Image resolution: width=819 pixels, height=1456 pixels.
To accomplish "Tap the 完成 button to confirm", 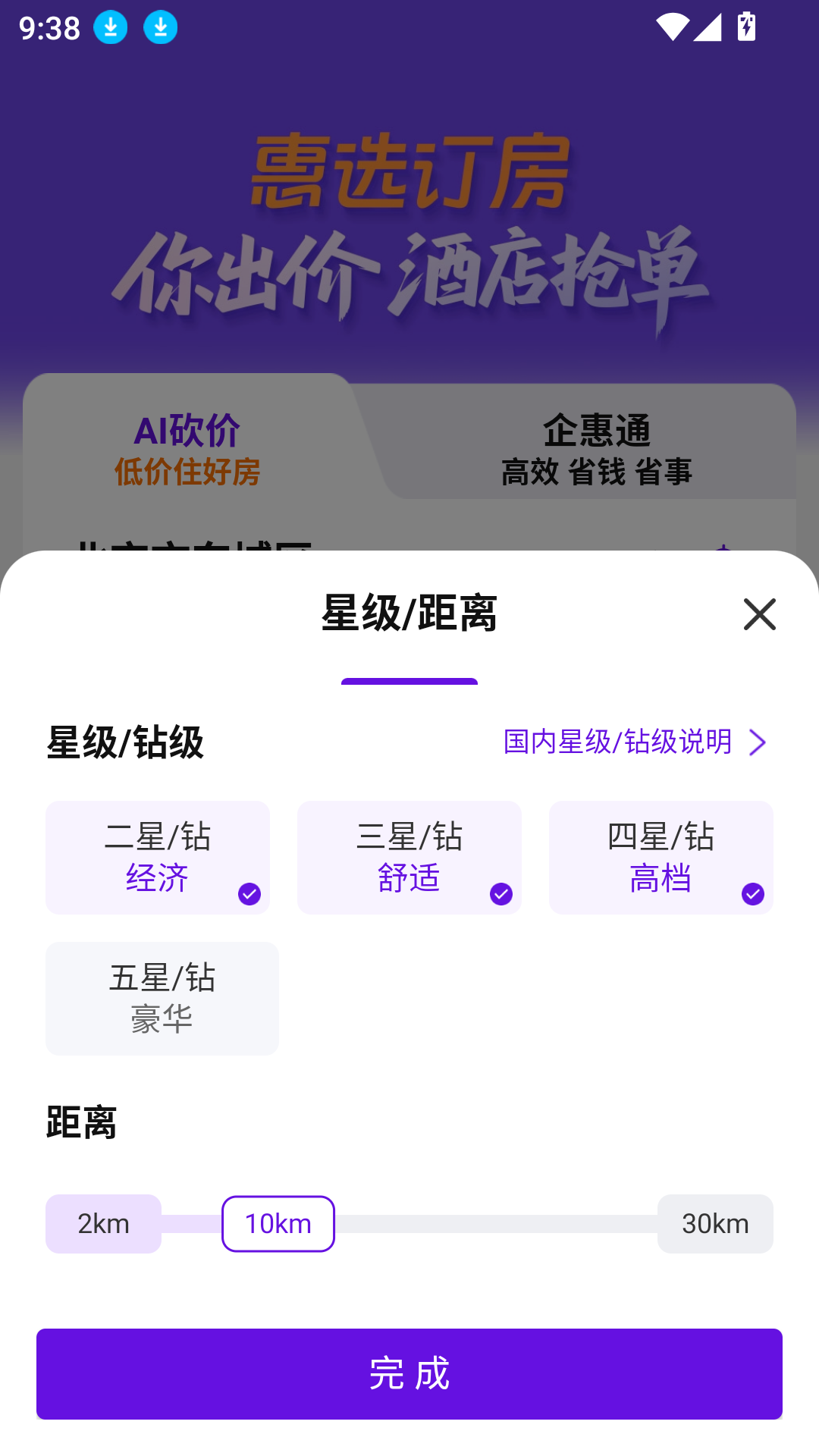I will 409,1373.
